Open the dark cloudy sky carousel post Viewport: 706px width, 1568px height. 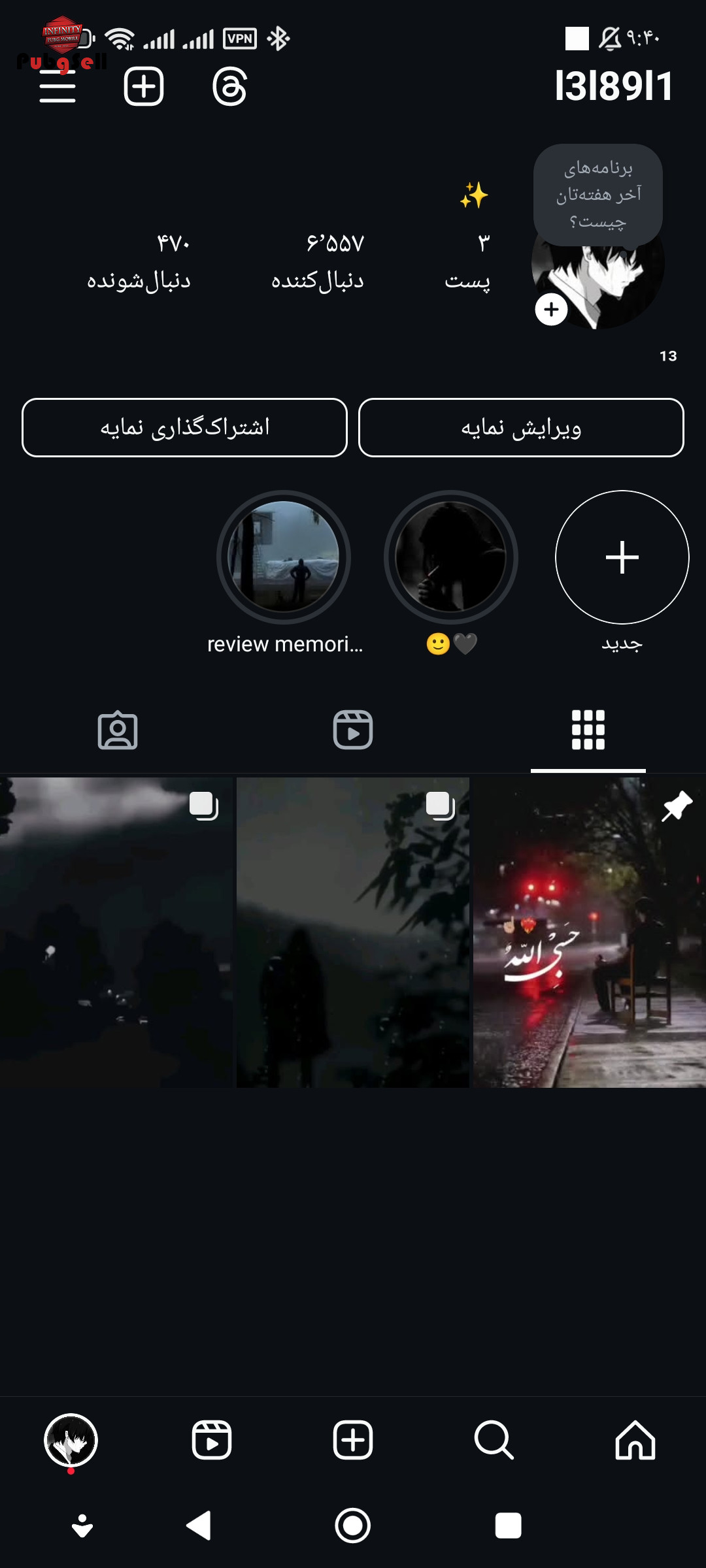point(116,932)
